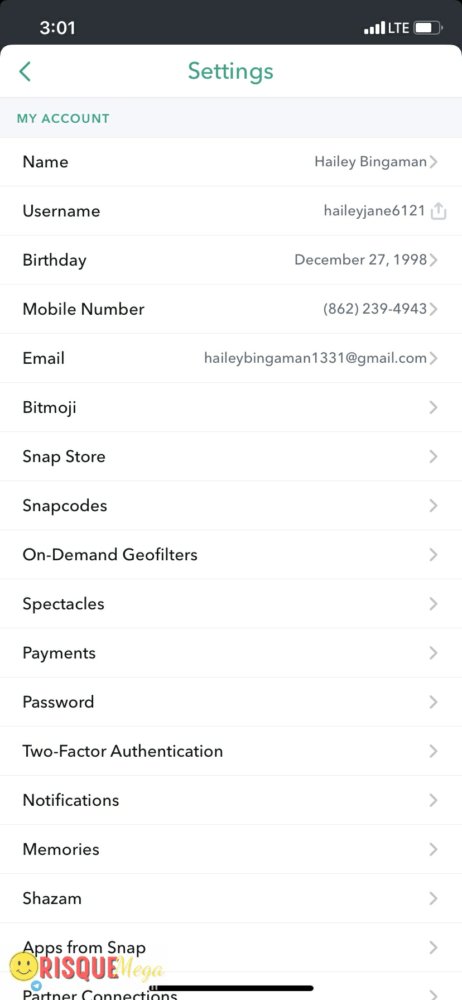This screenshot has height=1000, width=462.
Task: Open the Password setting
Action: [x=231, y=702]
